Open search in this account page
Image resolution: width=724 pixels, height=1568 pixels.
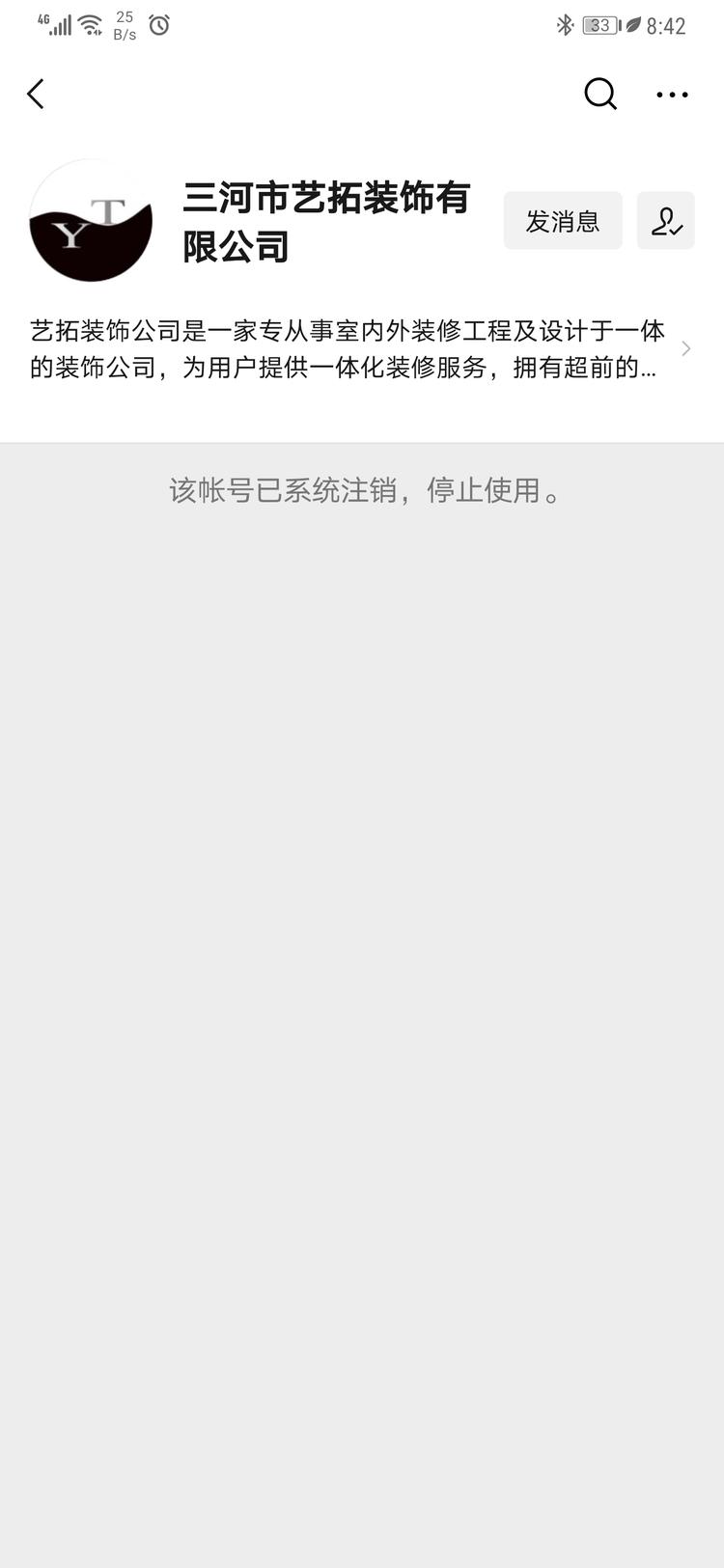click(599, 95)
